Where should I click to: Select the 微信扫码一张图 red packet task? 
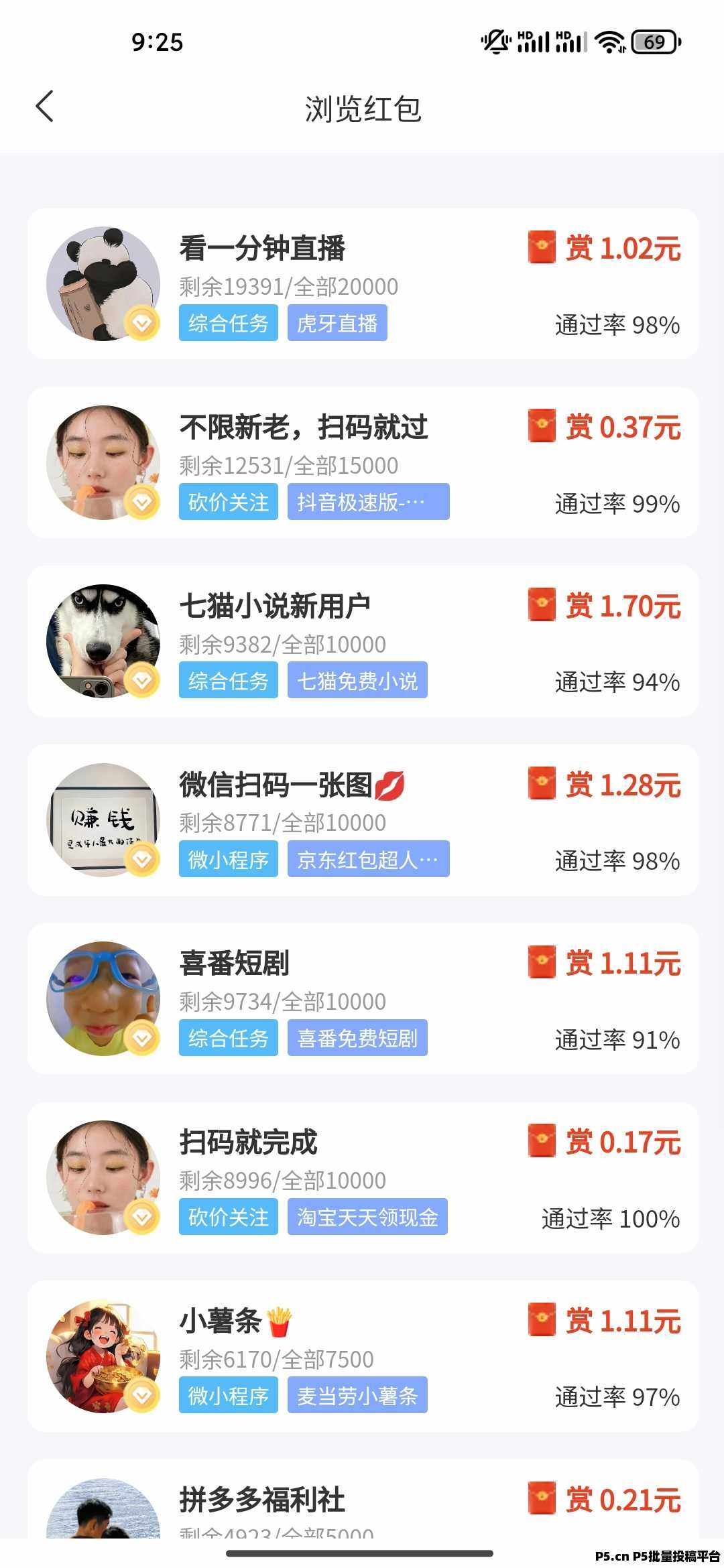362,820
